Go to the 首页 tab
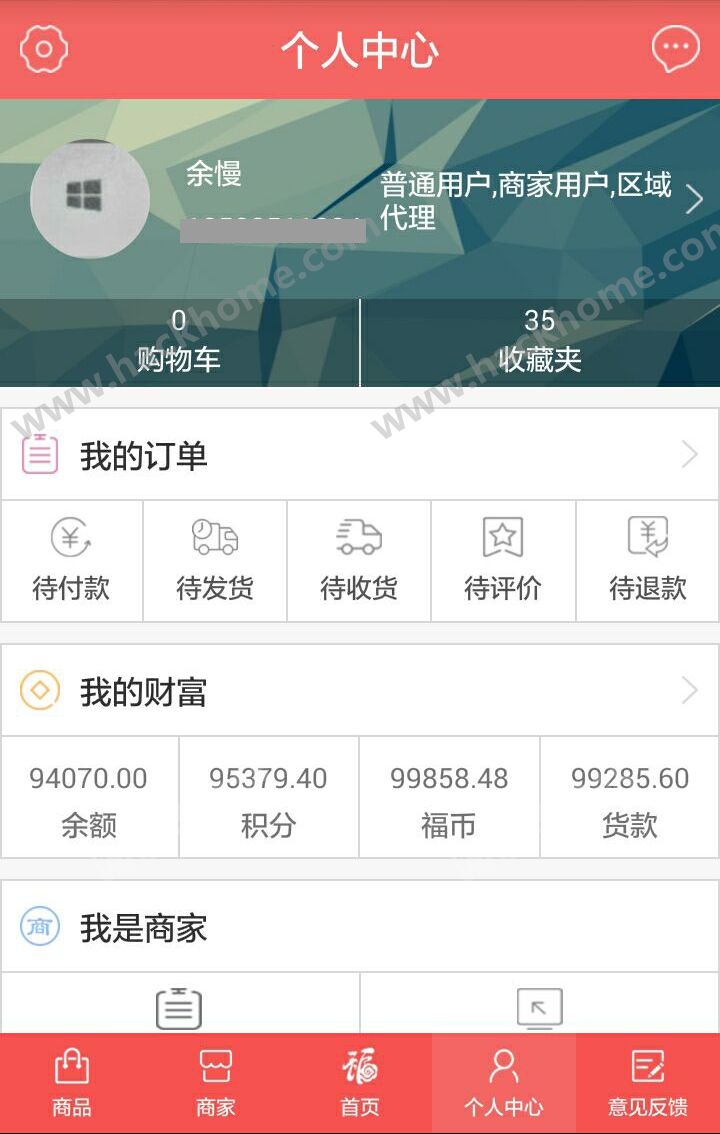This screenshot has width=720, height=1134. (x=360, y=1083)
